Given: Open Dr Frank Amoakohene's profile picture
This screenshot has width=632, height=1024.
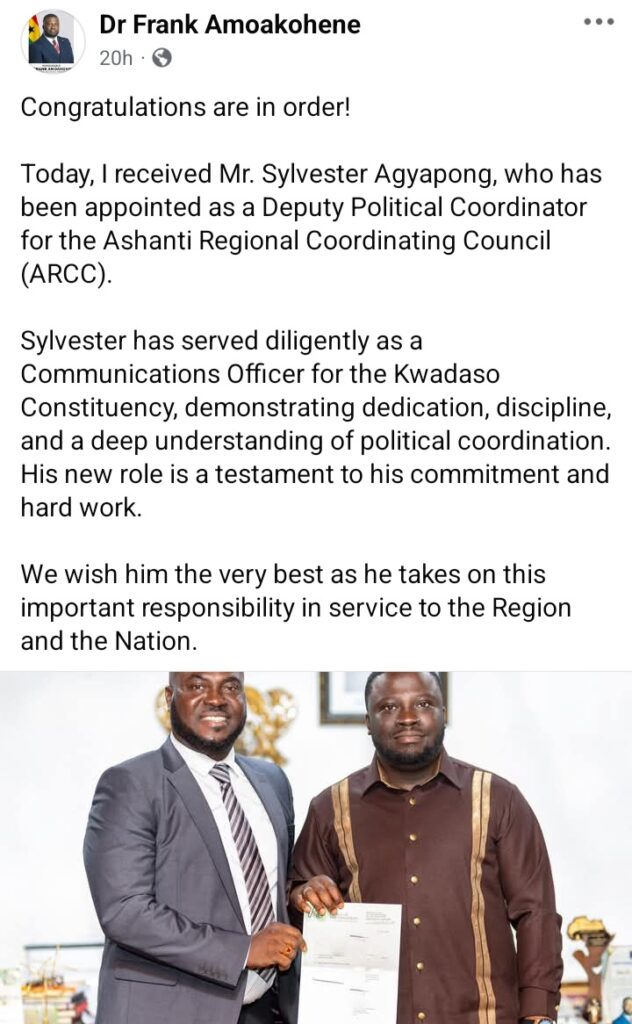Looking at the screenshot, I should [x=52, y=41].
